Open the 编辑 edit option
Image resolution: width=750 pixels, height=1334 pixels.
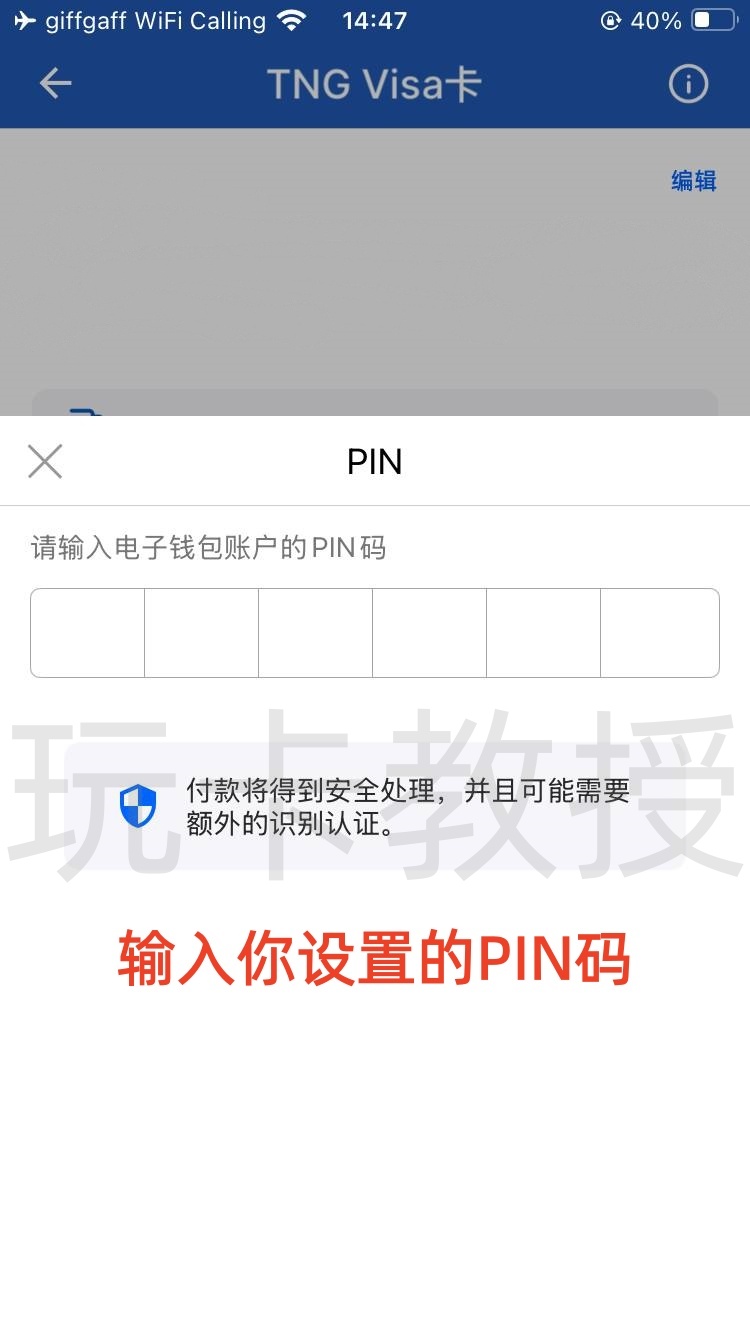(x=693, y=180)
